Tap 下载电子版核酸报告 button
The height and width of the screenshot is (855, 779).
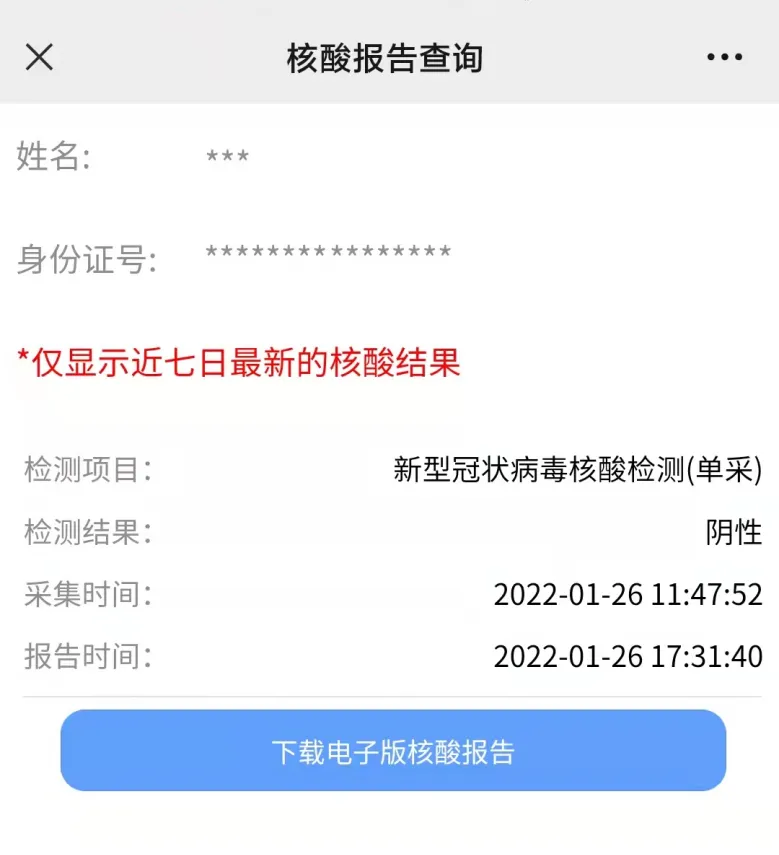393,750
